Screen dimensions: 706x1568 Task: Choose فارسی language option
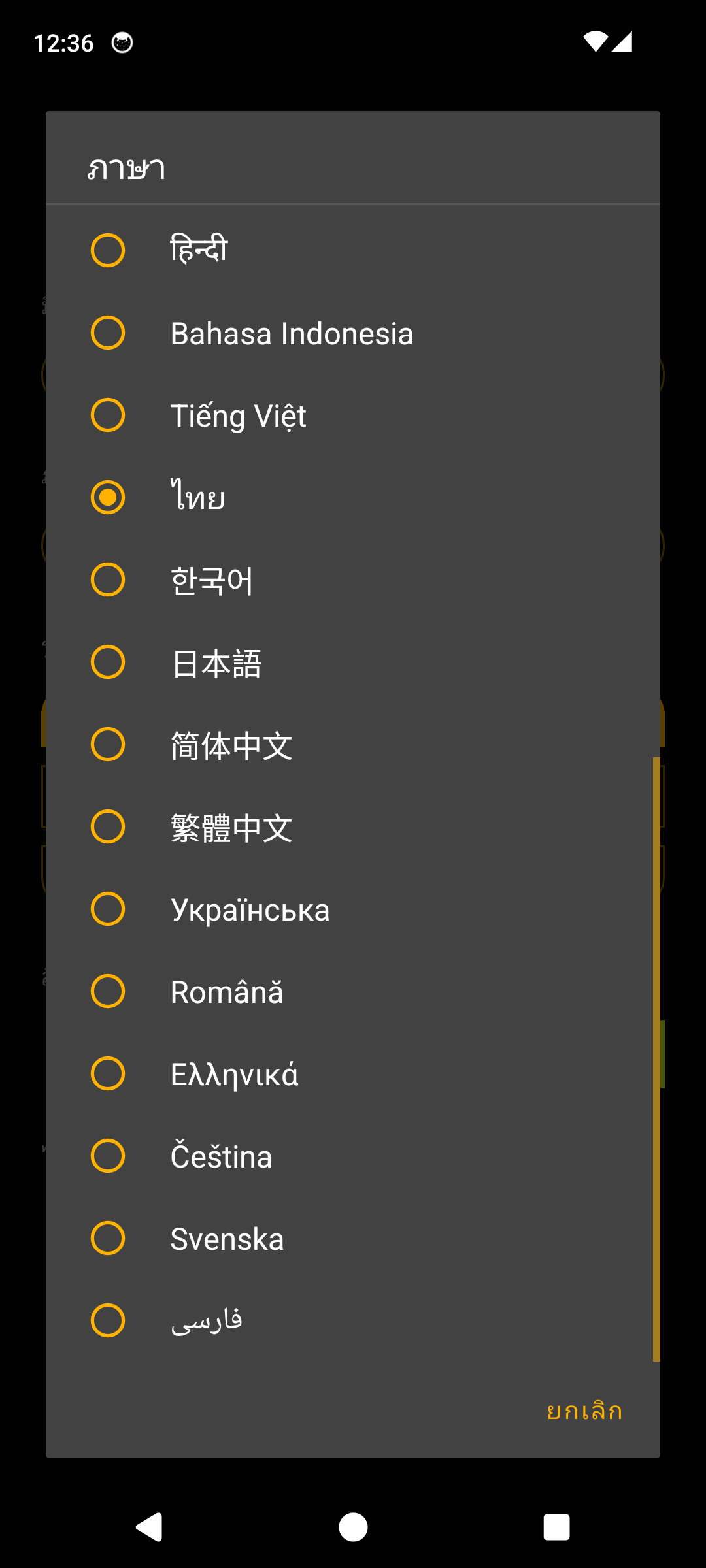click(353, 1320)
